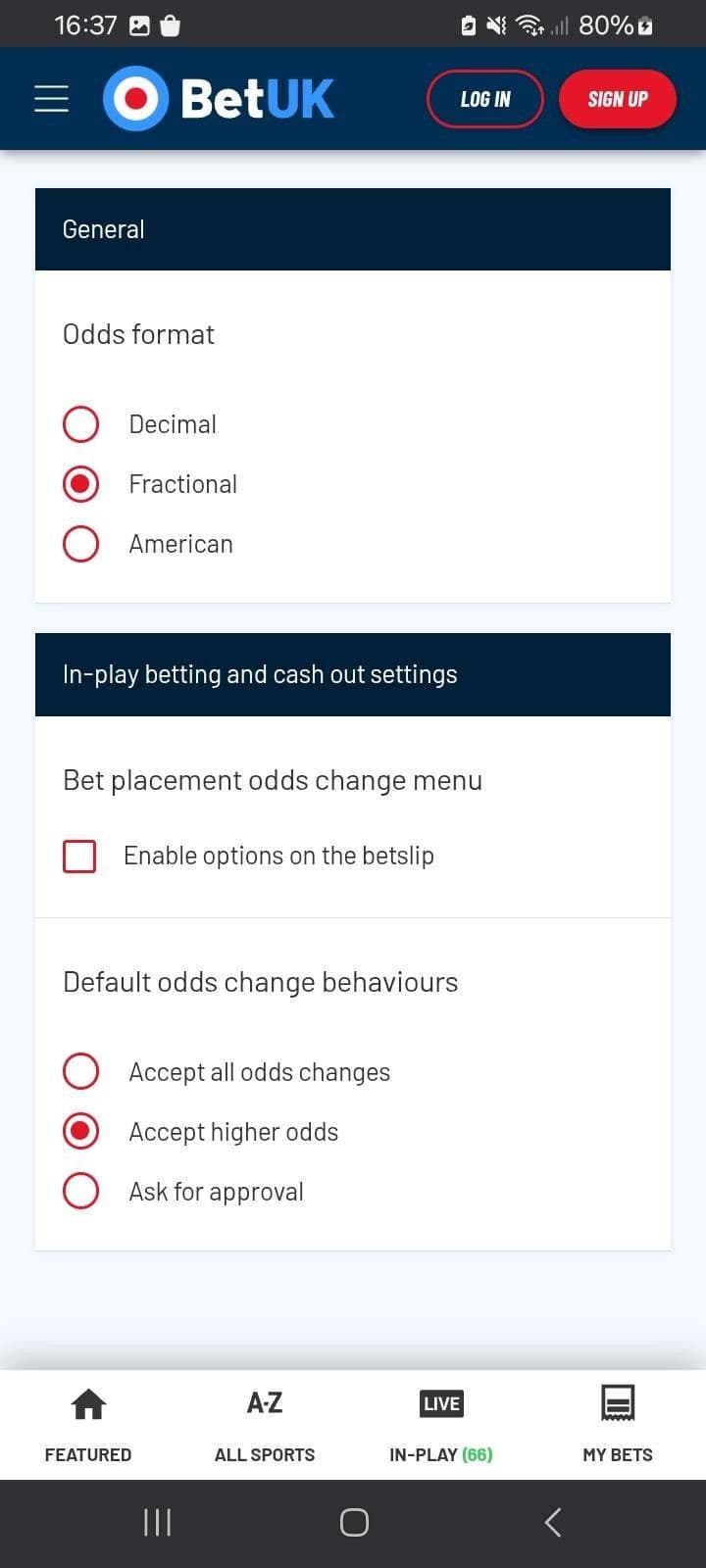Open the A-Z All Sports icon

(264, 1402)
